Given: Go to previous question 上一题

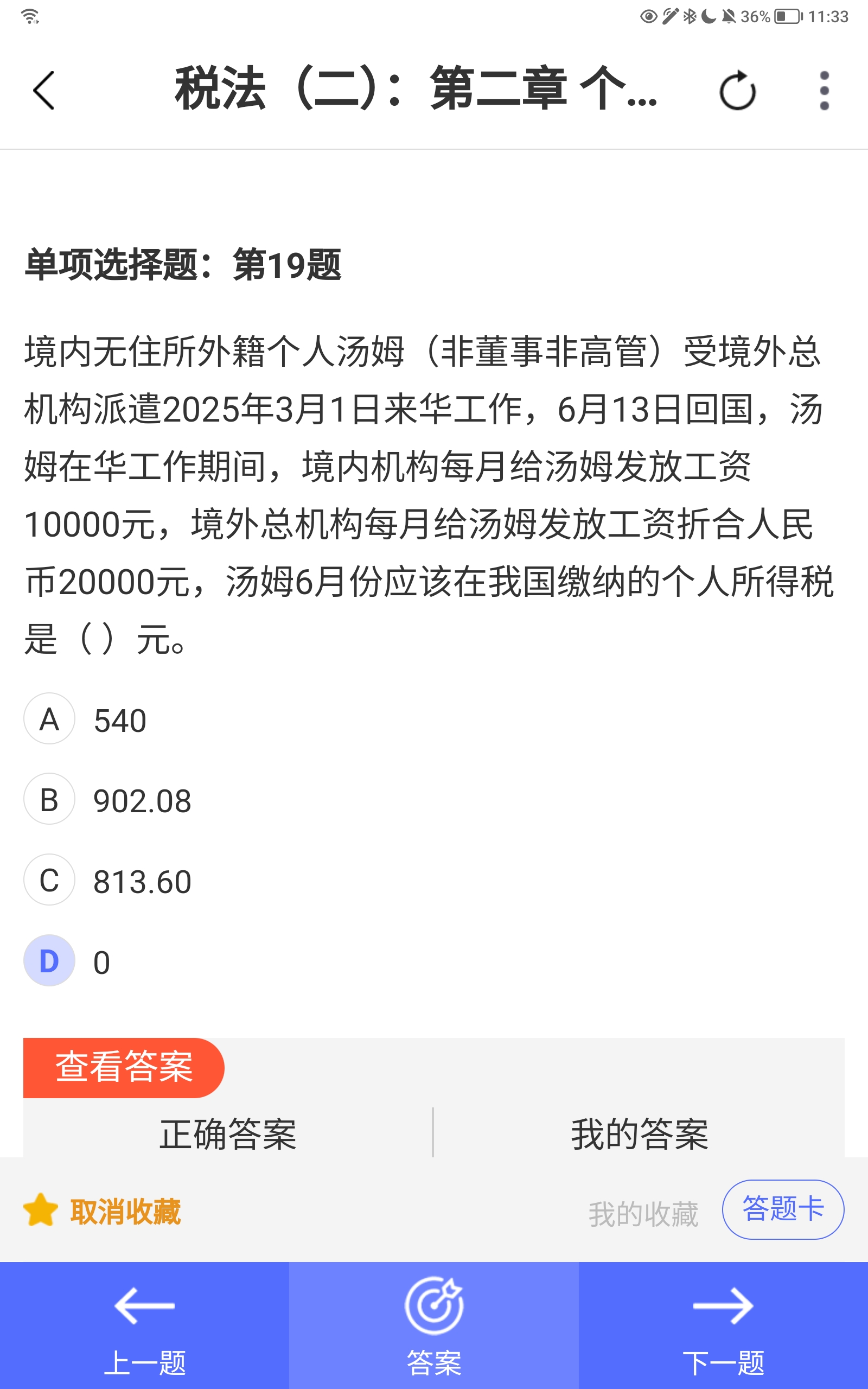Looking at the screenshot, I should pyautogui.click(x=145, y=1326).
